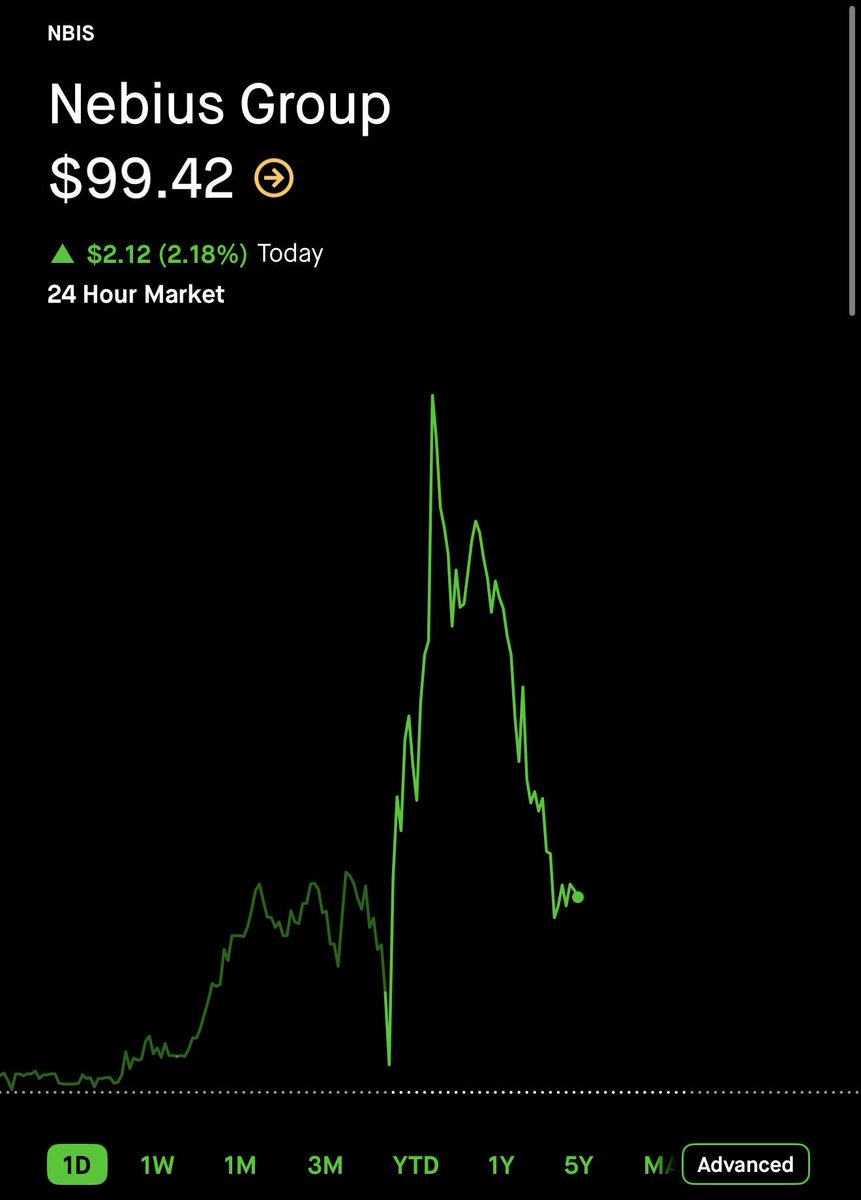Switch chart to the 1W range
Image resolution: width=861 pixels, height=1200 pixels.
[157, 1165]
